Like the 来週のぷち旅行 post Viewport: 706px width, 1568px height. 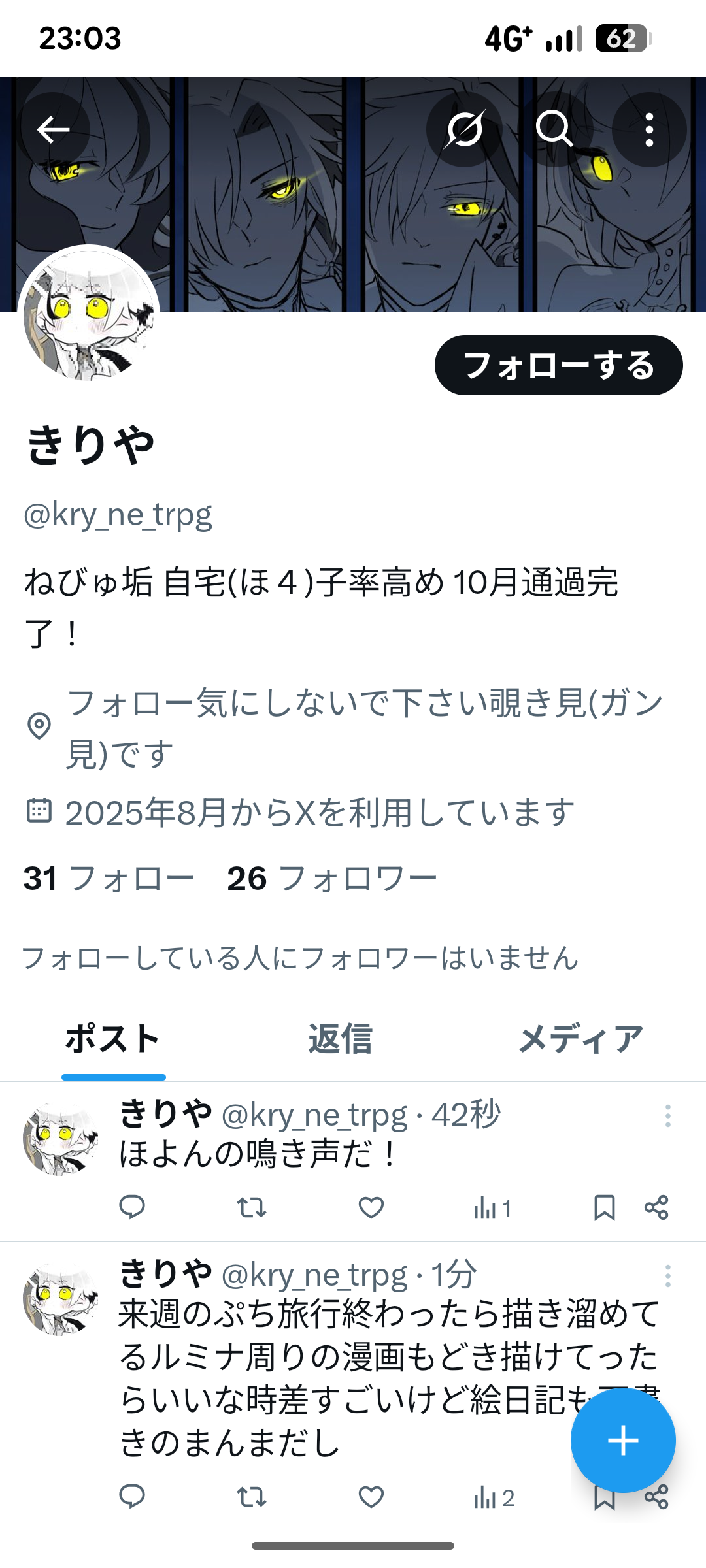coord(371,1497)
